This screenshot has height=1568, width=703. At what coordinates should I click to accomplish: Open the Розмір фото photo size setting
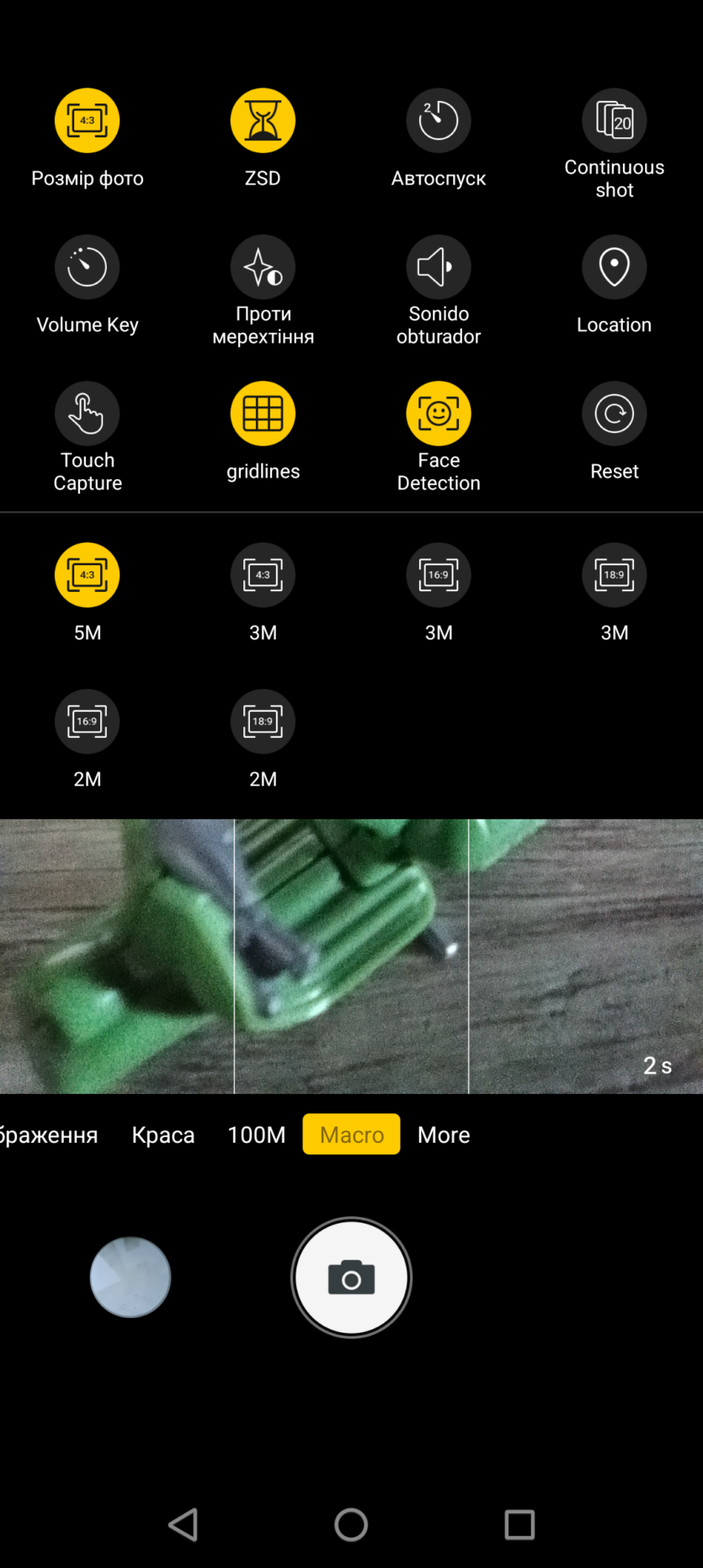pos(88,121)
